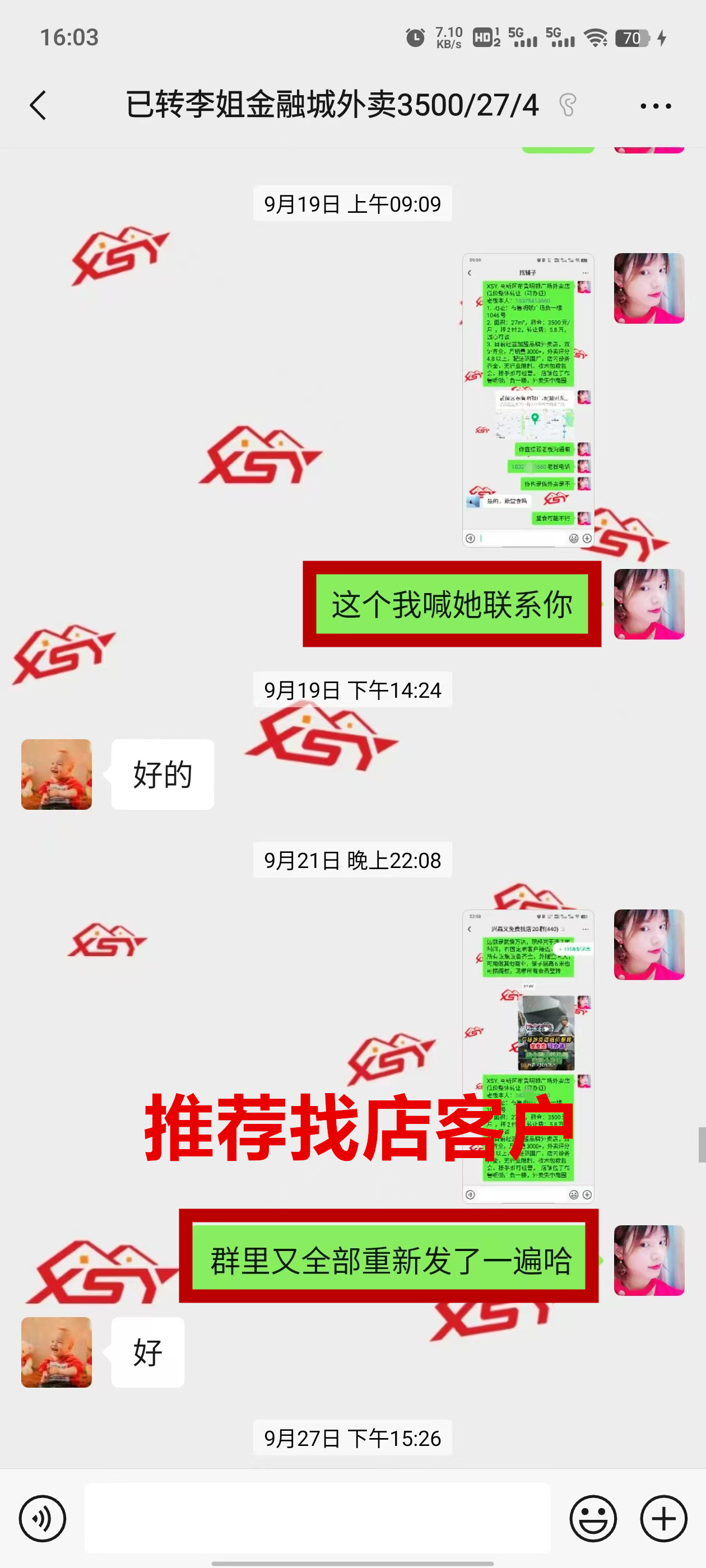Open the chat info overflow menu
The height and width of the screenshot is (1568, 706).
(656, 106)
